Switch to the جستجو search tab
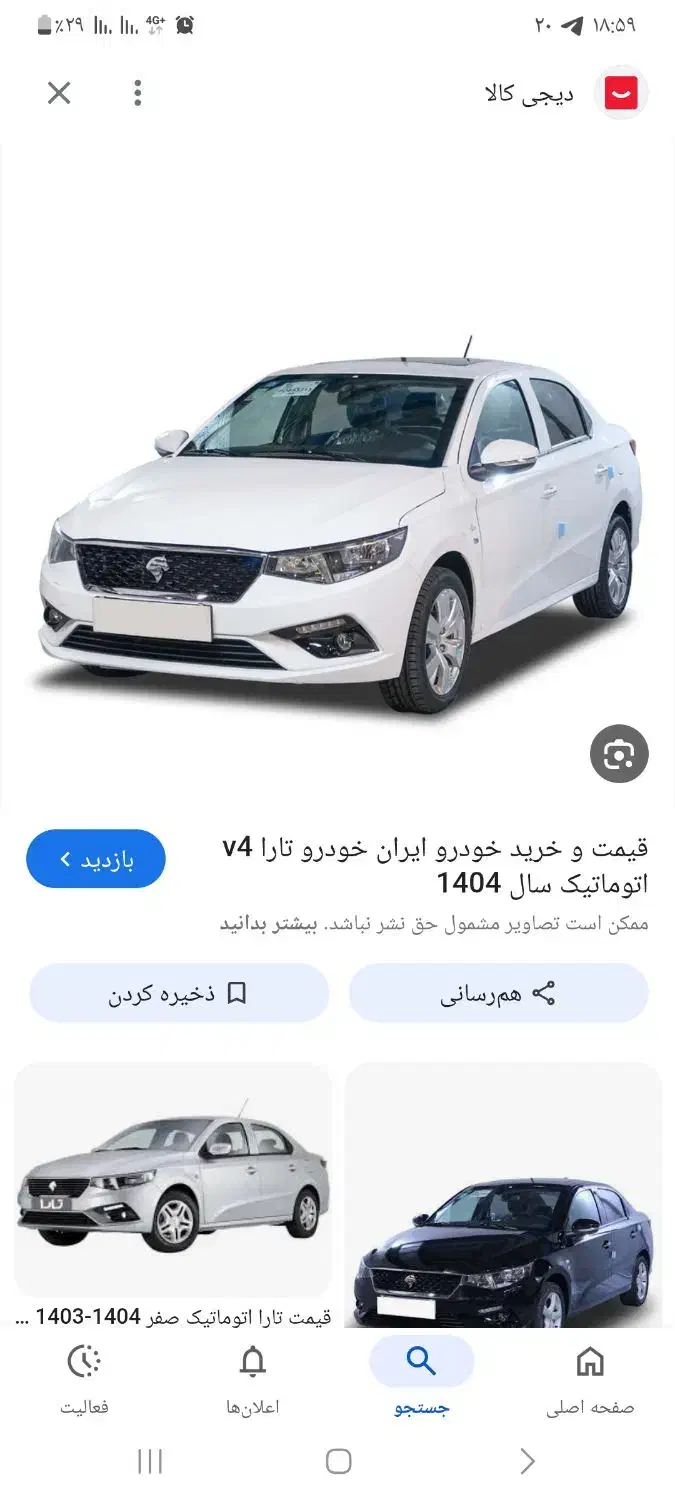Viewport: 675px width, 1500px height. tap(421, 1379)
